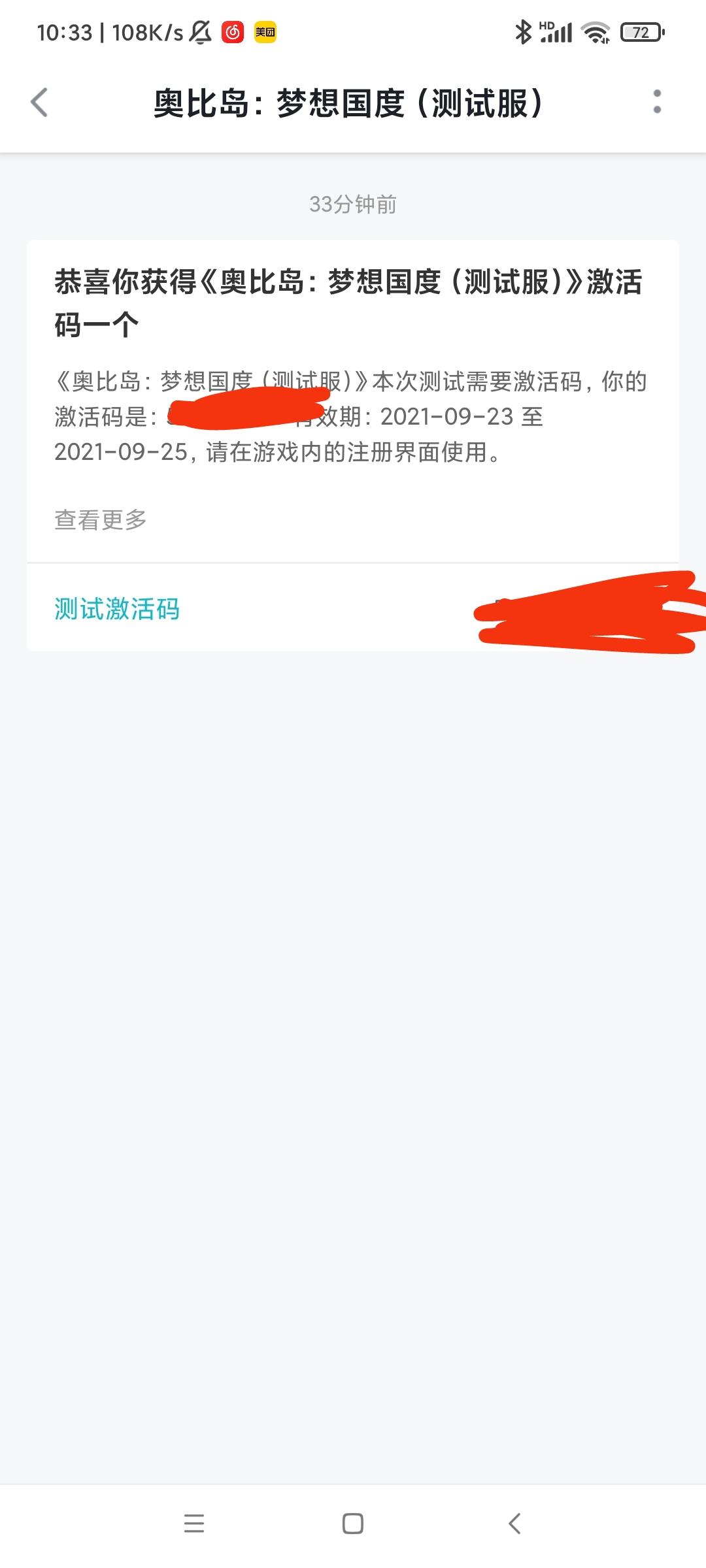
Task: Tap the 测试激活码 link
Action: (117, 609)
